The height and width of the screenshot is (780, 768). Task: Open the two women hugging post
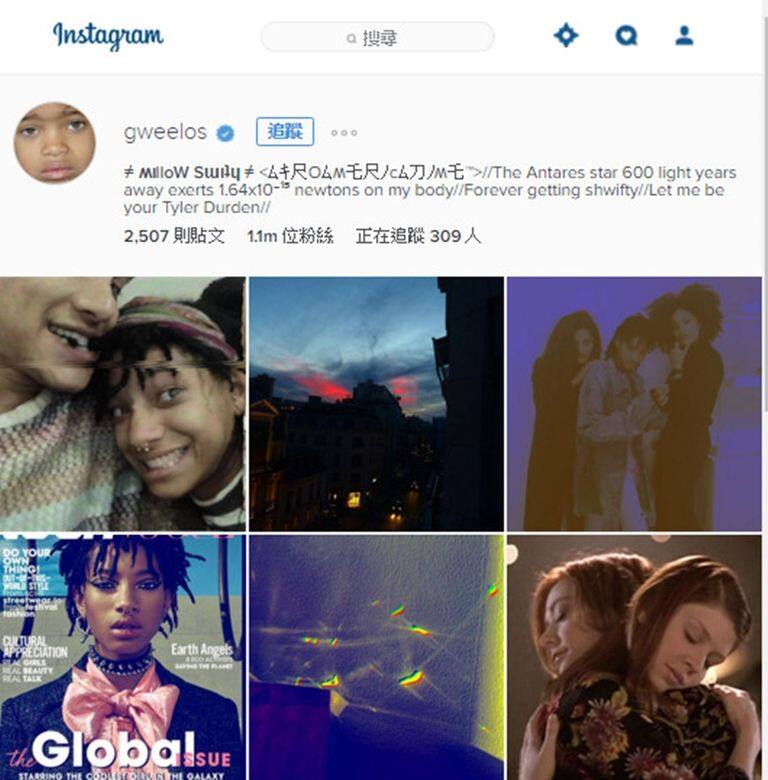634,657
